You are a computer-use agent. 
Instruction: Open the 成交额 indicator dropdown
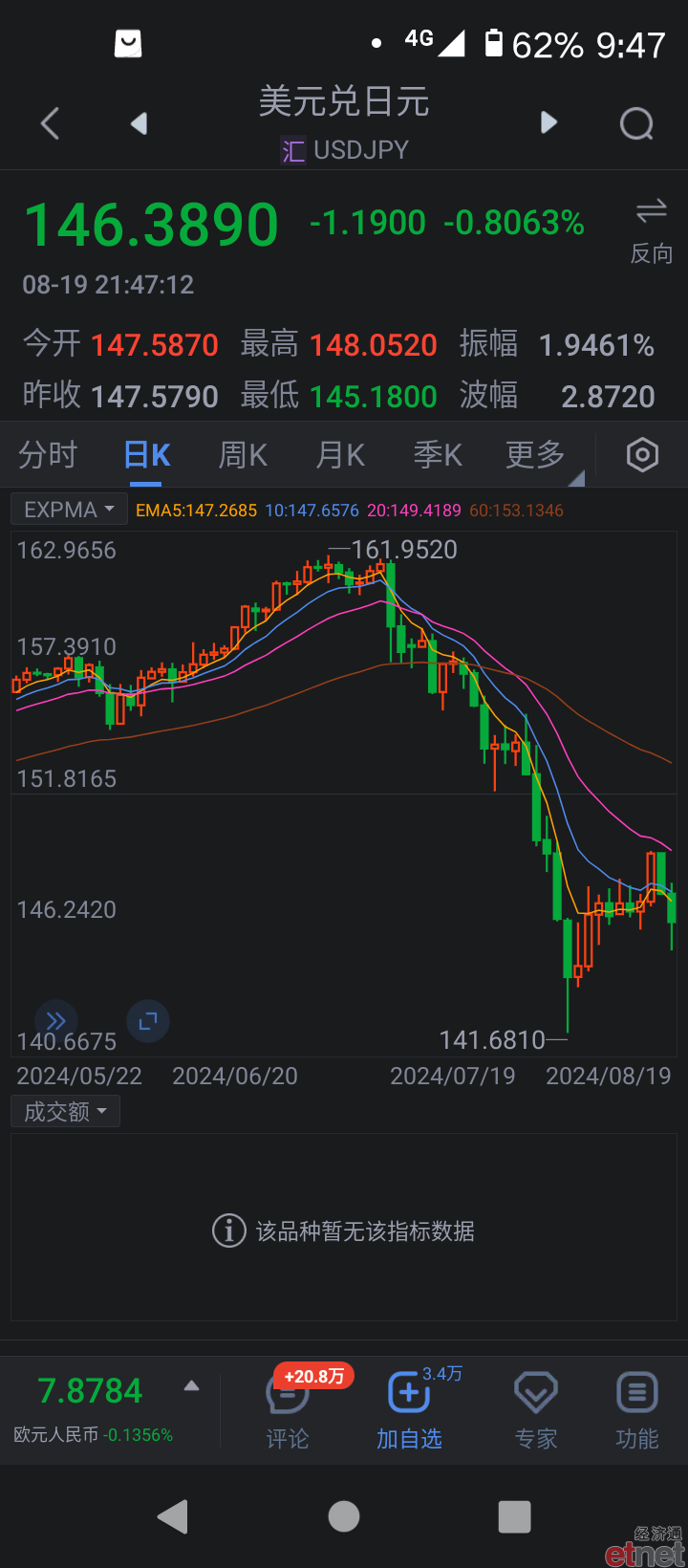[x=65, y=1112]
